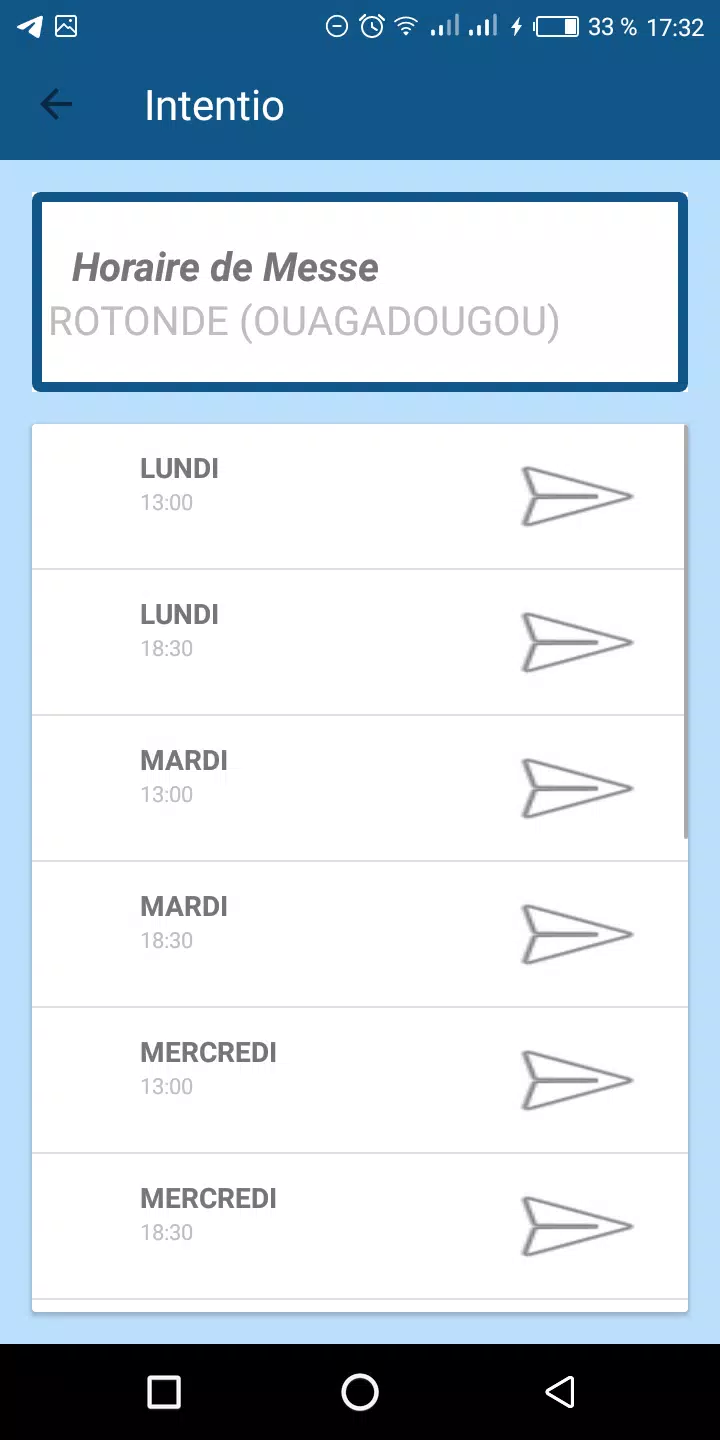Choose the MERCREDI 18:30 mass row

360,1226
